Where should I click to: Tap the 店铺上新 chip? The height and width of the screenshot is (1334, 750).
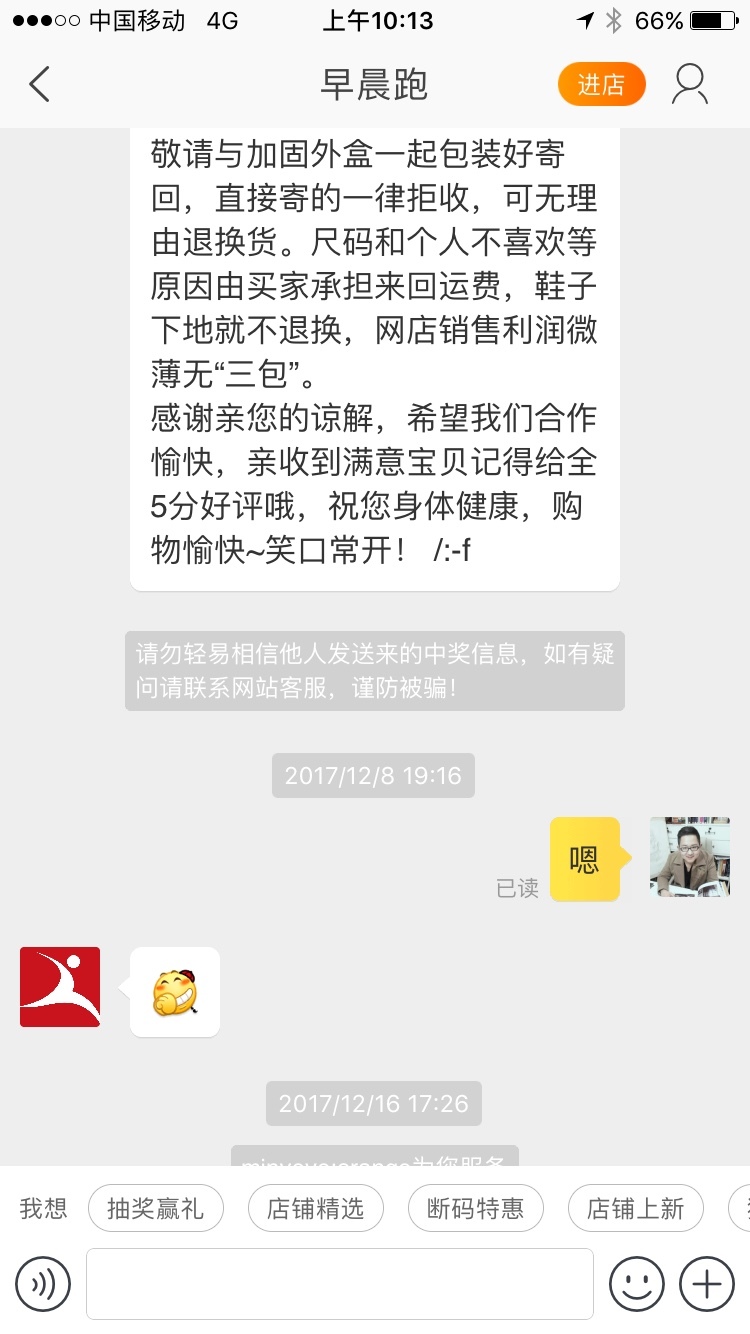point(636,1208)
